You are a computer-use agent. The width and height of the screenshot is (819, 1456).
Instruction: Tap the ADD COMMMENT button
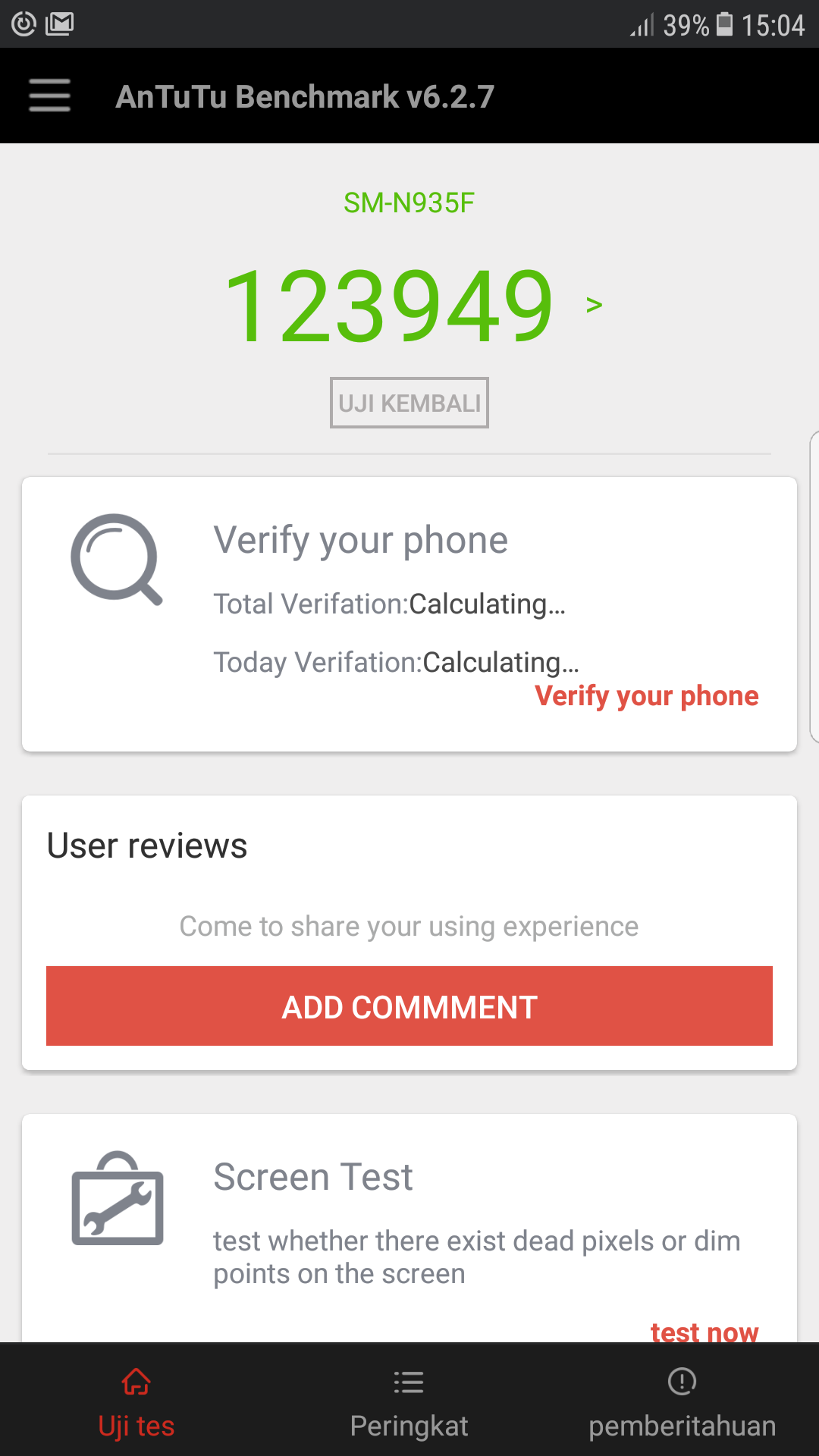[409, 1006]
